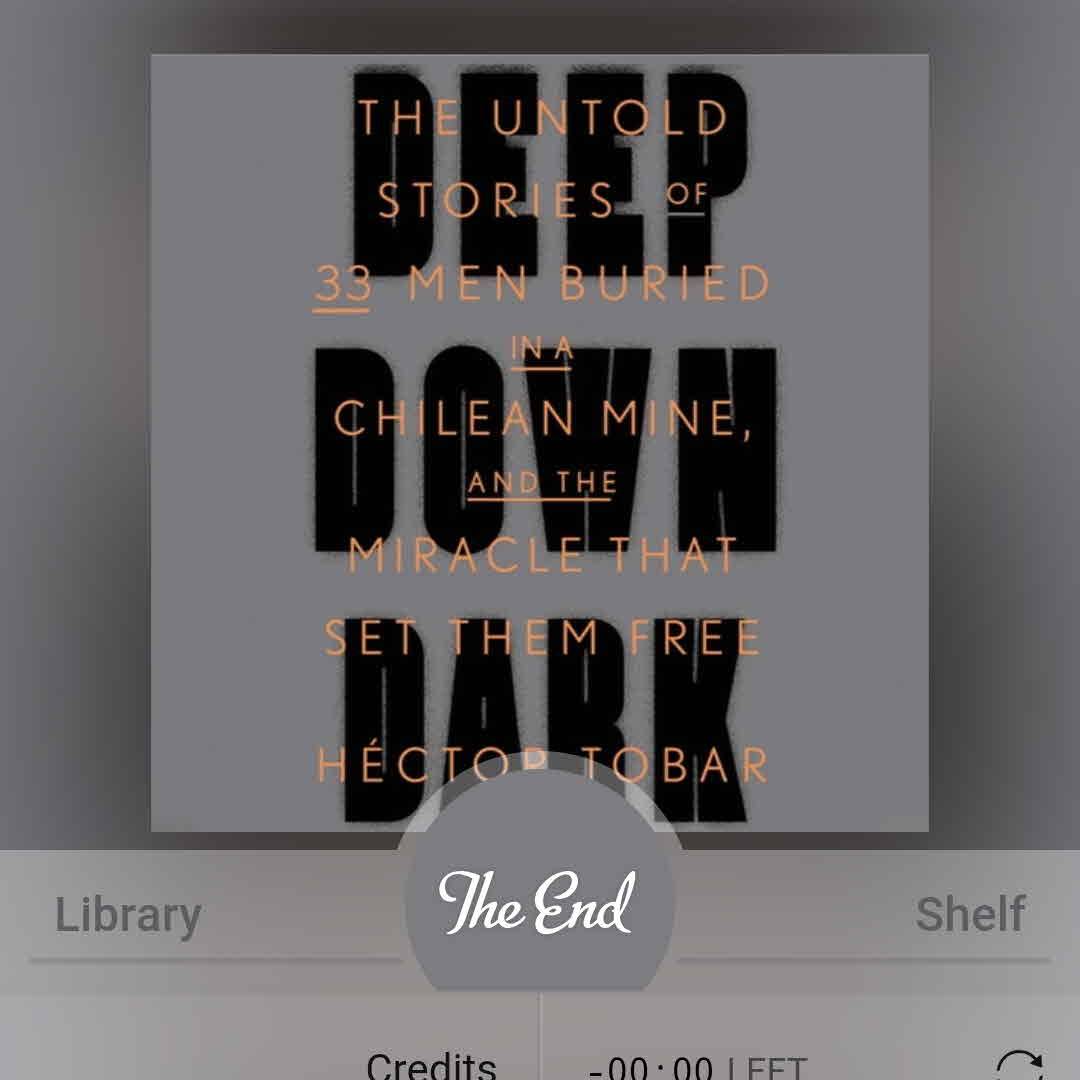1080x1080 pixels.
Task: Switch to the Library tab
Action: [128, 915]
